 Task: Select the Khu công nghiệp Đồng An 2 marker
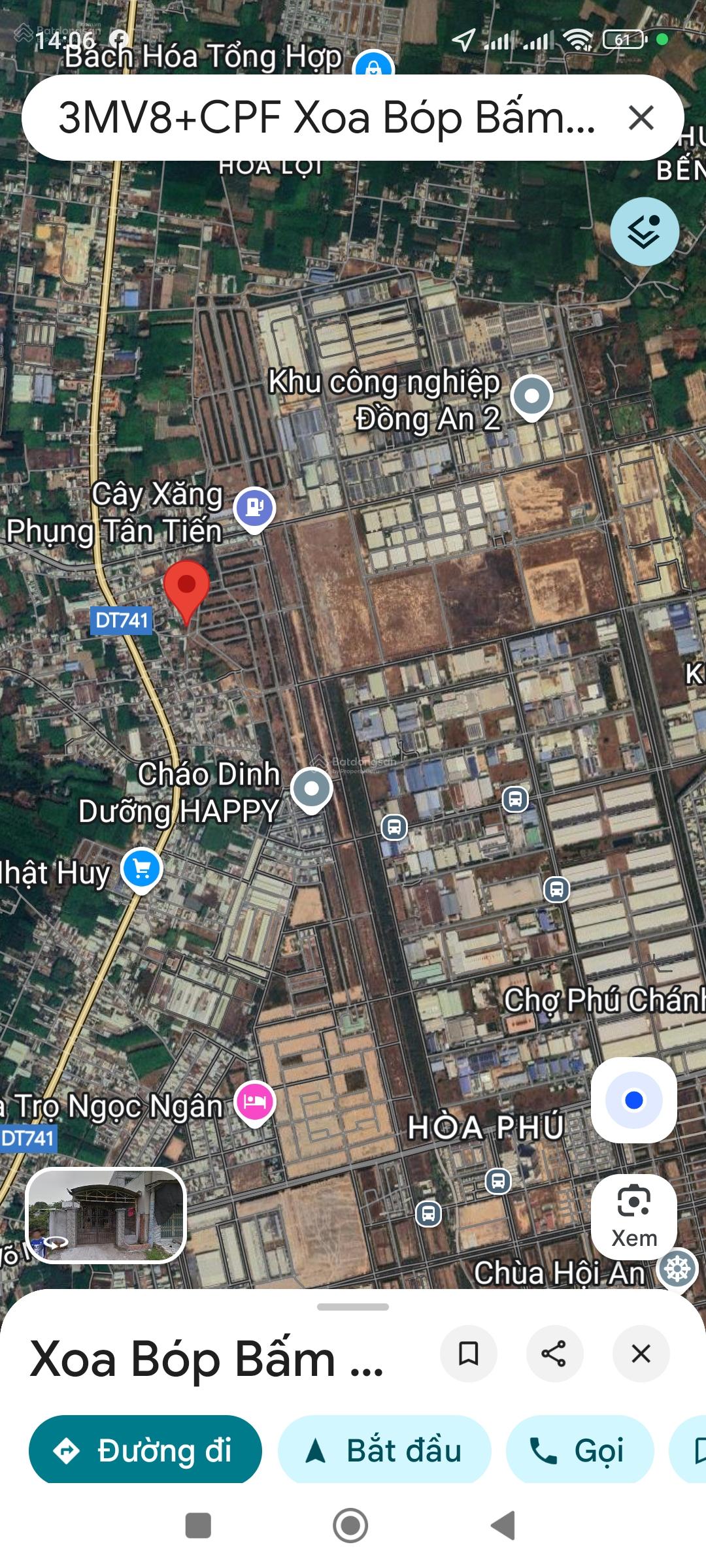(531, 395)
